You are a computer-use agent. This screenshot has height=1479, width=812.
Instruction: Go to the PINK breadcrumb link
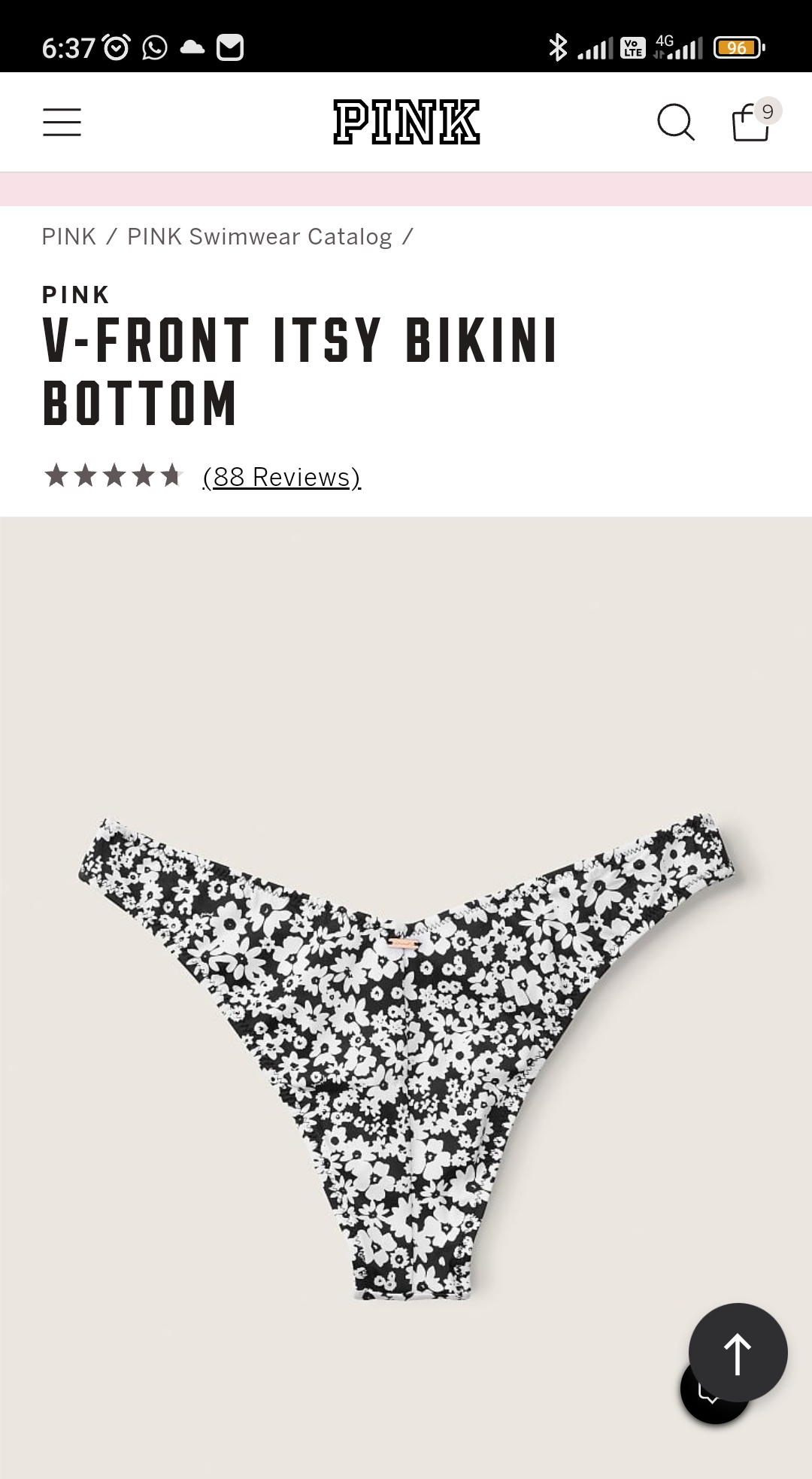pyautogui.click(x=68, y=237)
